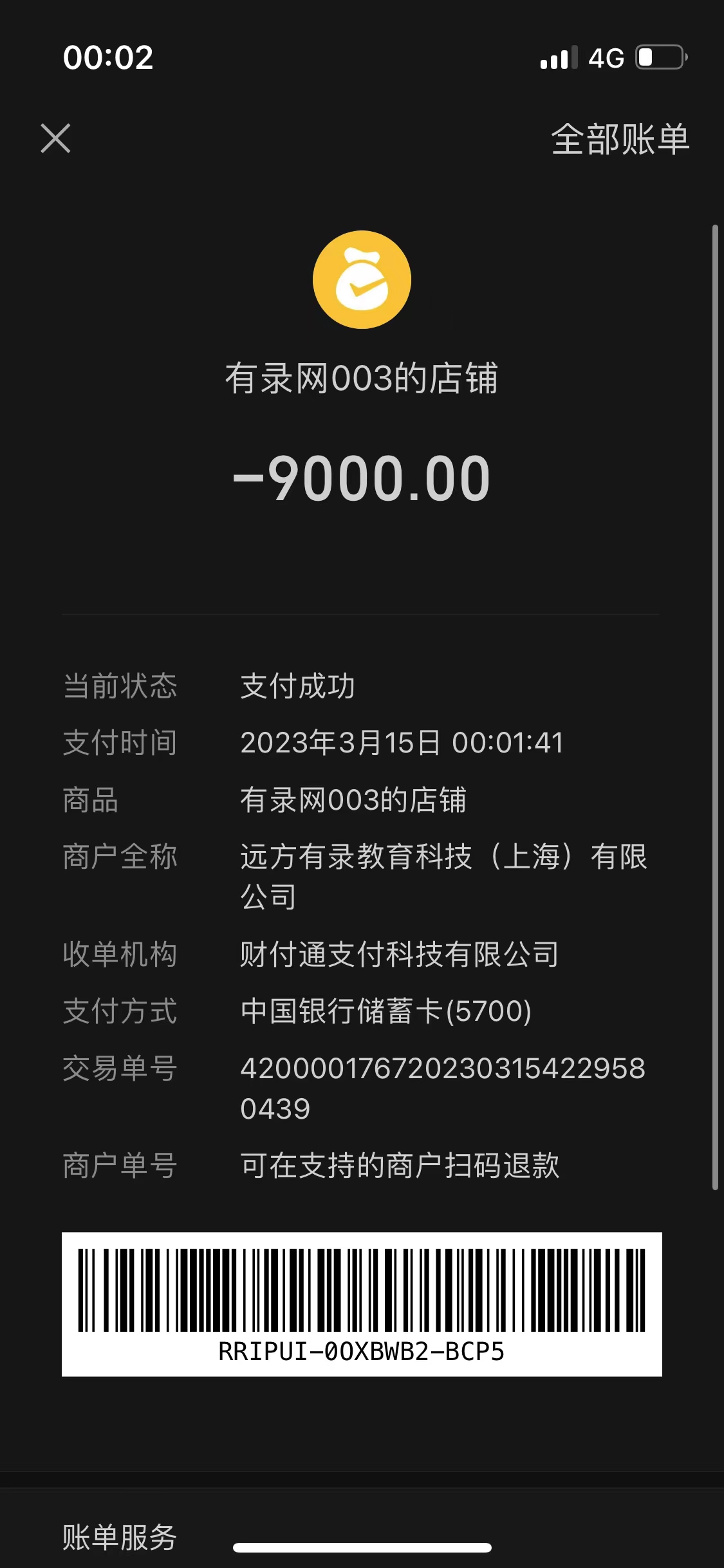Close the bill detail page
The width and height of the screenshot is (724, 1568).
coord(55,138)
